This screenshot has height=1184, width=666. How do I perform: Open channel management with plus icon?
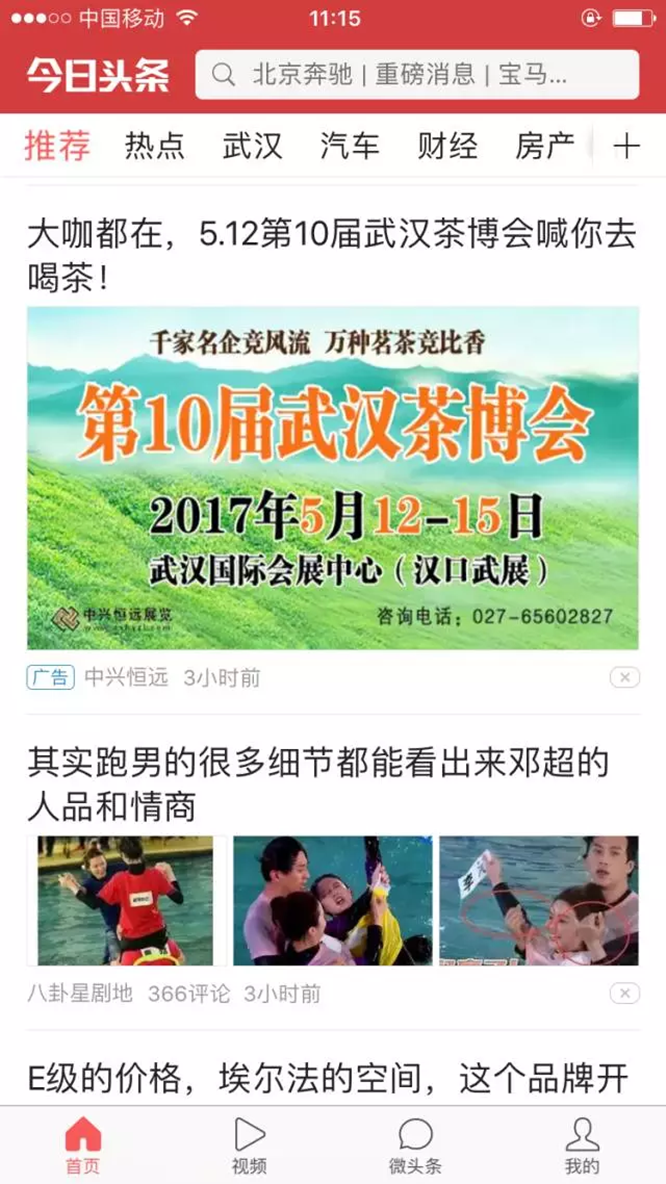626,146
